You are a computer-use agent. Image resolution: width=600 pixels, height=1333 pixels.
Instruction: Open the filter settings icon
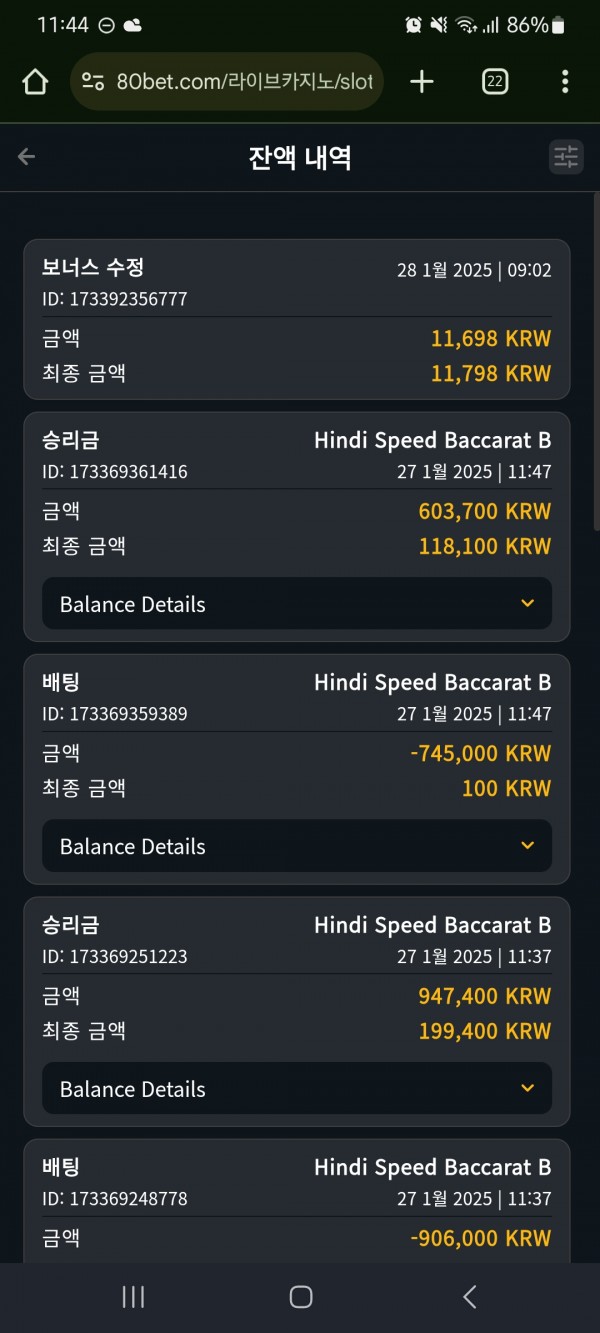pyautogui.click(x=566, y=157)
